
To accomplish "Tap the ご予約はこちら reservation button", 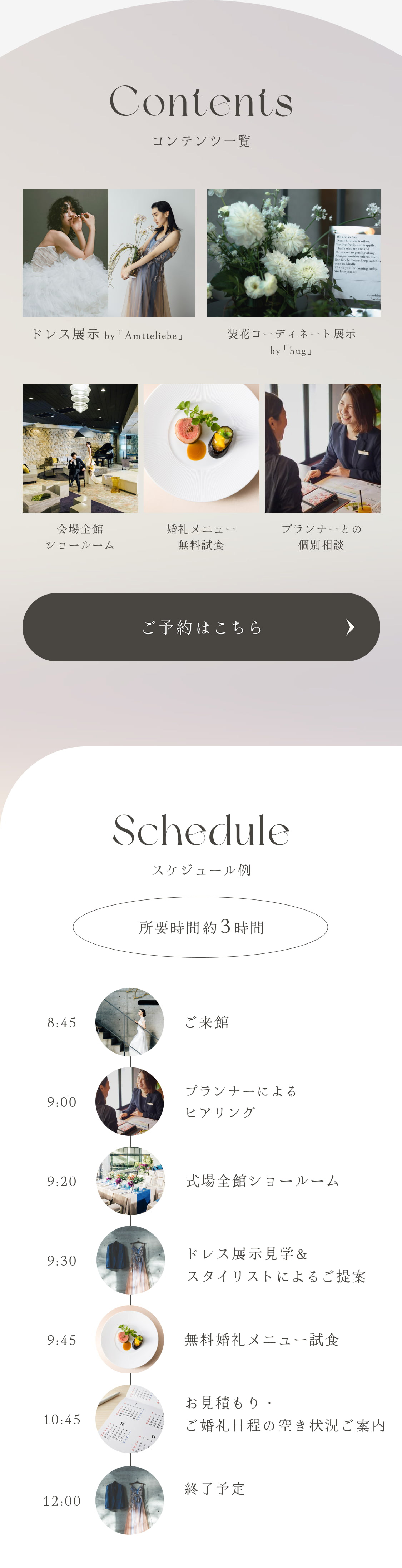I will coord(201,627).
